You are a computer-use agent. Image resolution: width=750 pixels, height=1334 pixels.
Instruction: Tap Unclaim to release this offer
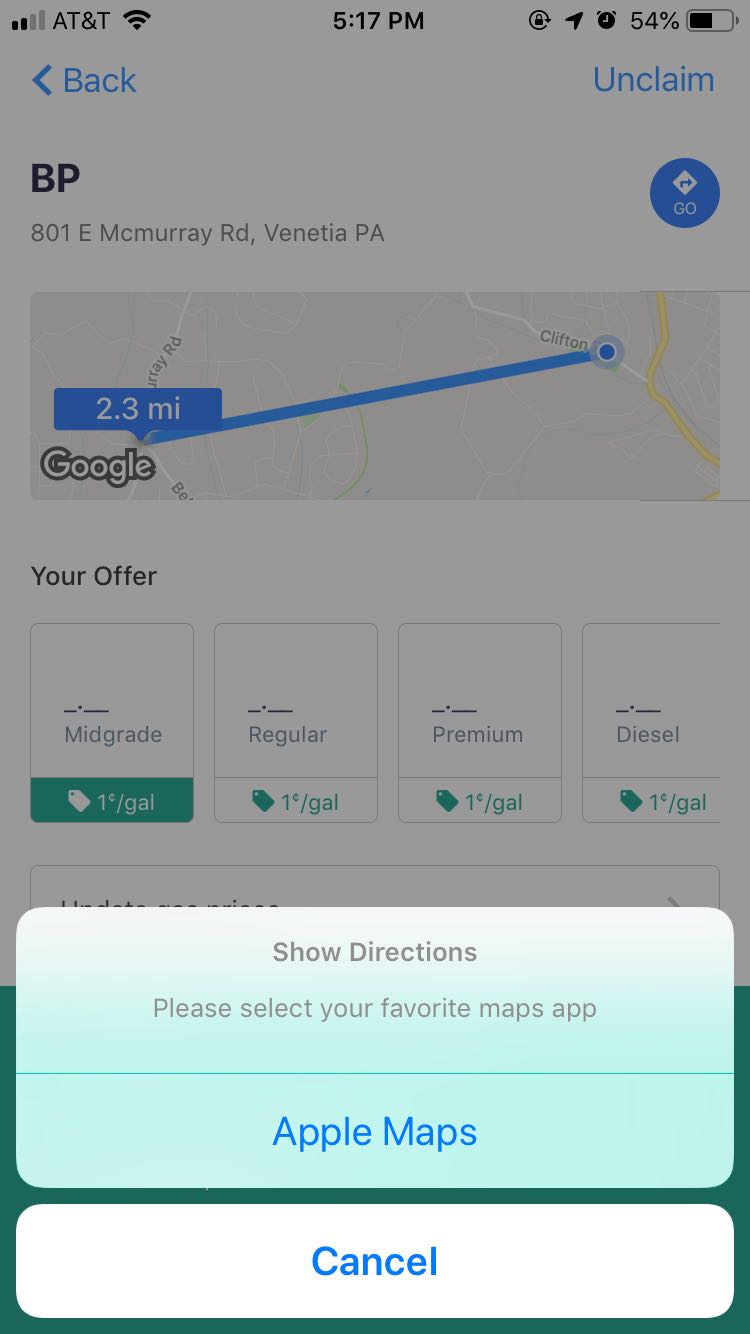pos(653,79)
